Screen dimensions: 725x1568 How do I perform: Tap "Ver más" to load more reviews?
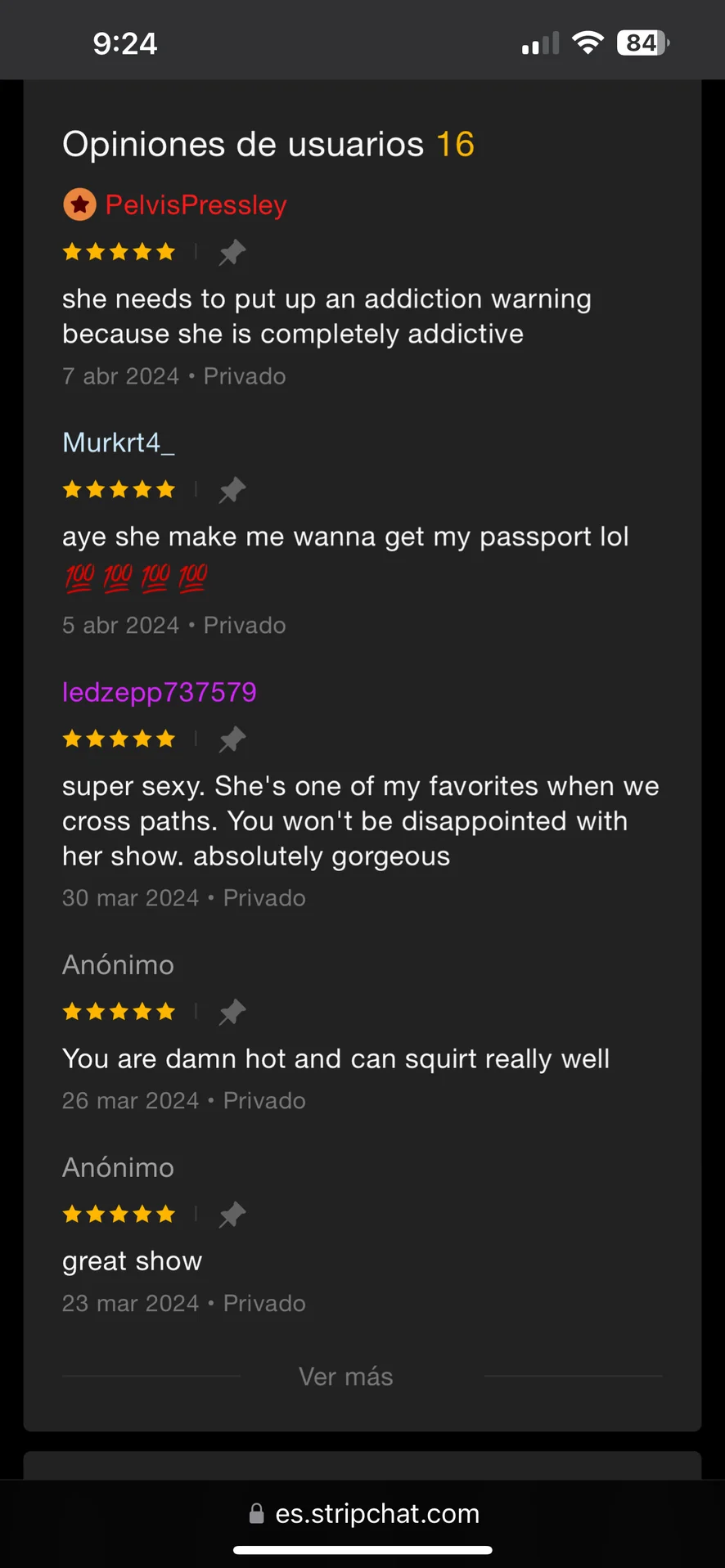(345, 1377)
